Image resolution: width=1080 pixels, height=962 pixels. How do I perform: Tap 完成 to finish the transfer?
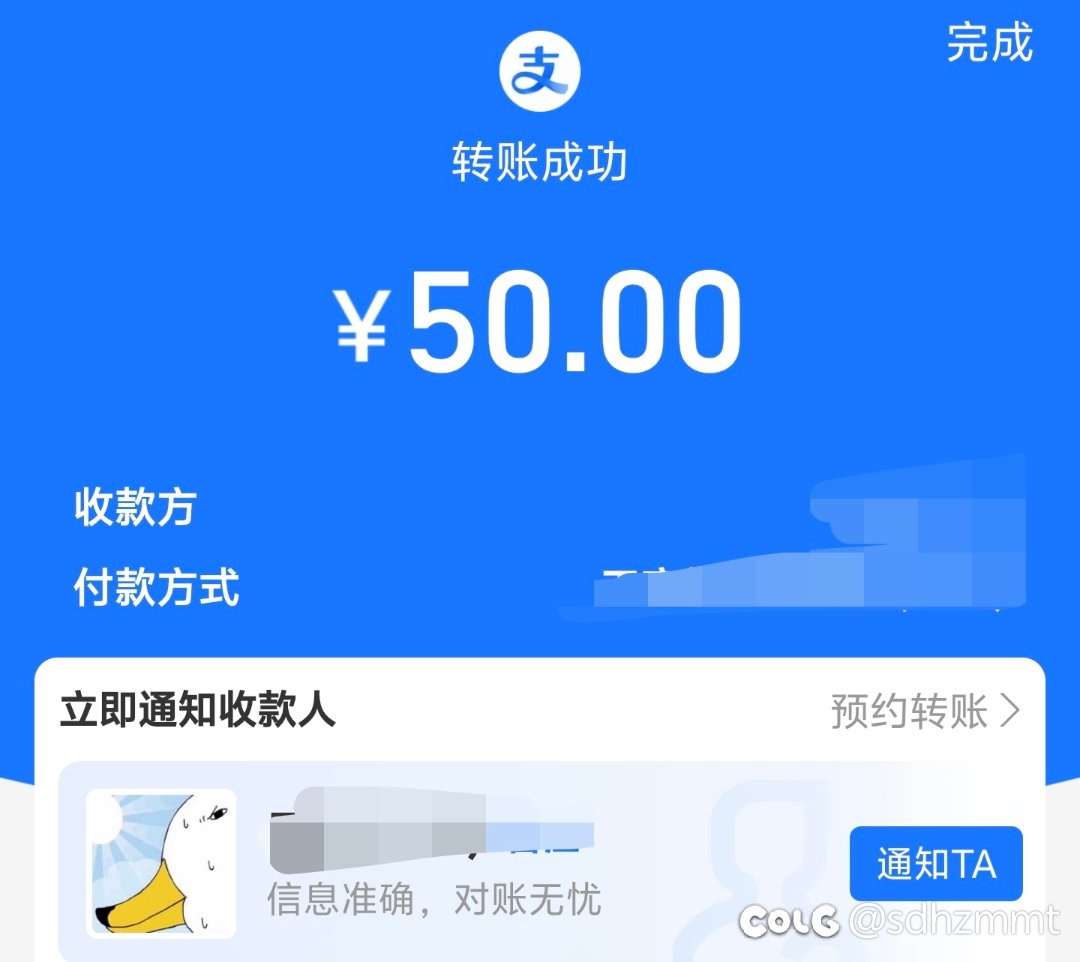(x=989, y=44)
